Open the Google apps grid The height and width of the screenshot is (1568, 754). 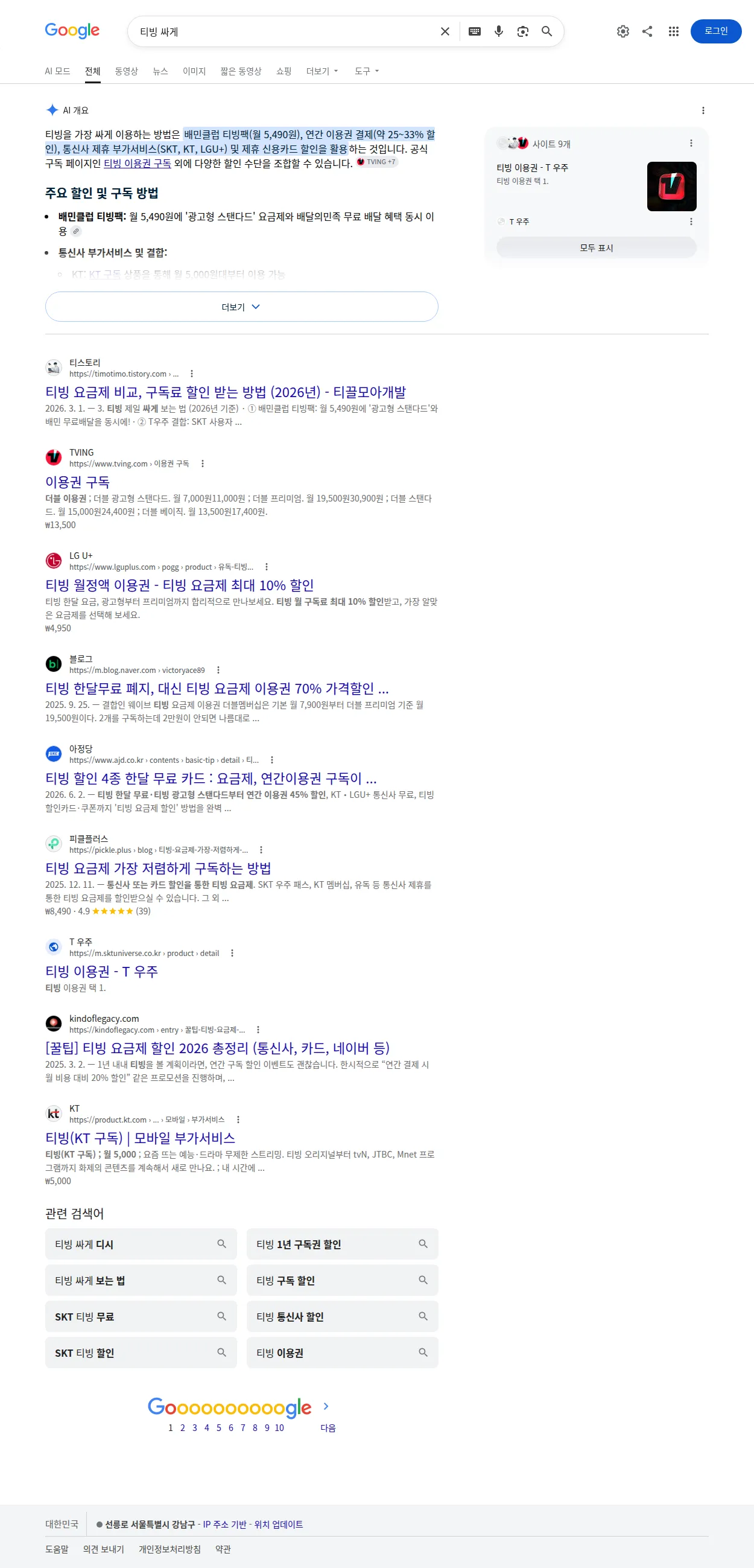[673, 31]
